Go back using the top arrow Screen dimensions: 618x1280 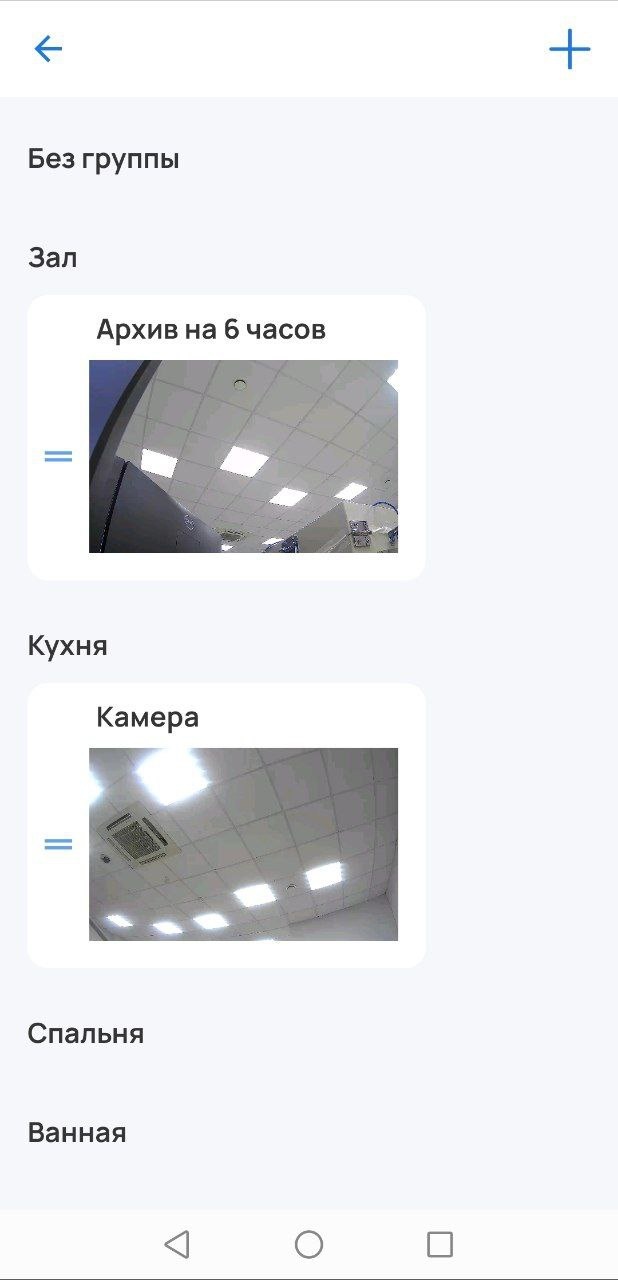tap(48, 49)
